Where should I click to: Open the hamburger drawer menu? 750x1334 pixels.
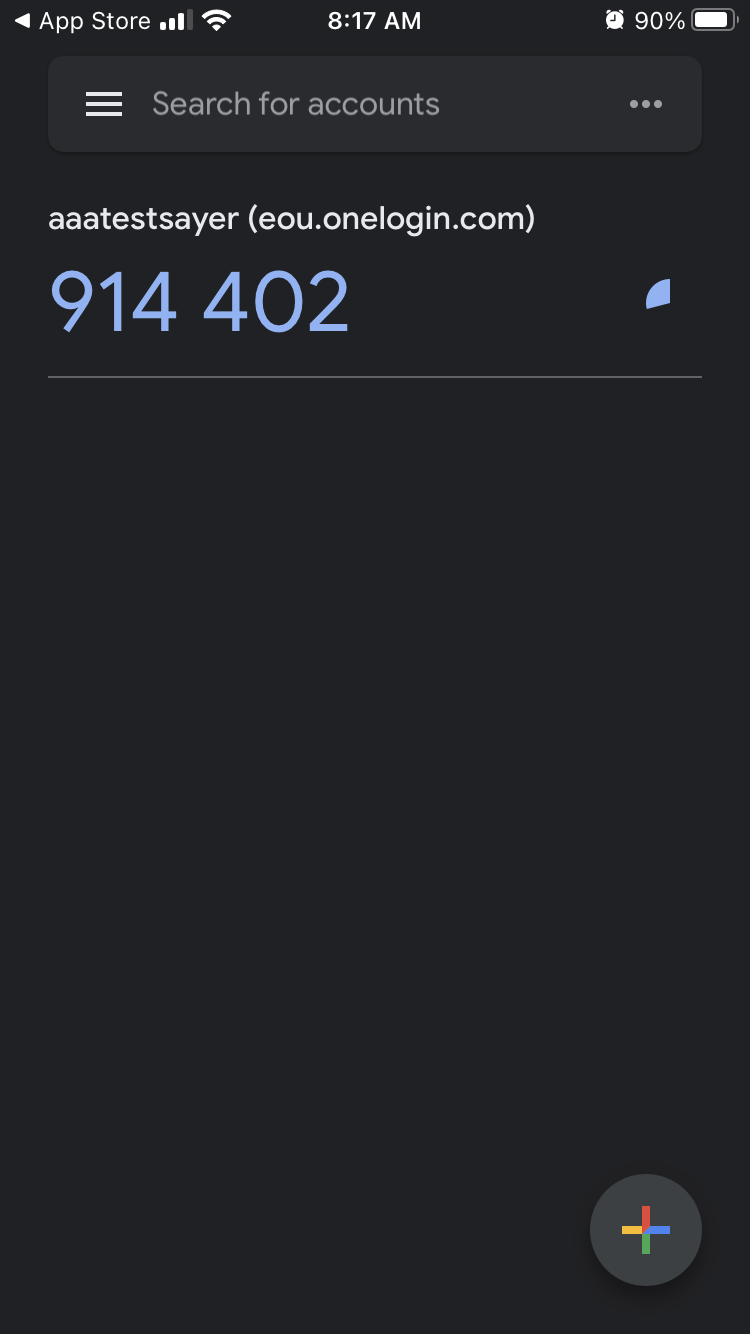(x=104, y=104)
